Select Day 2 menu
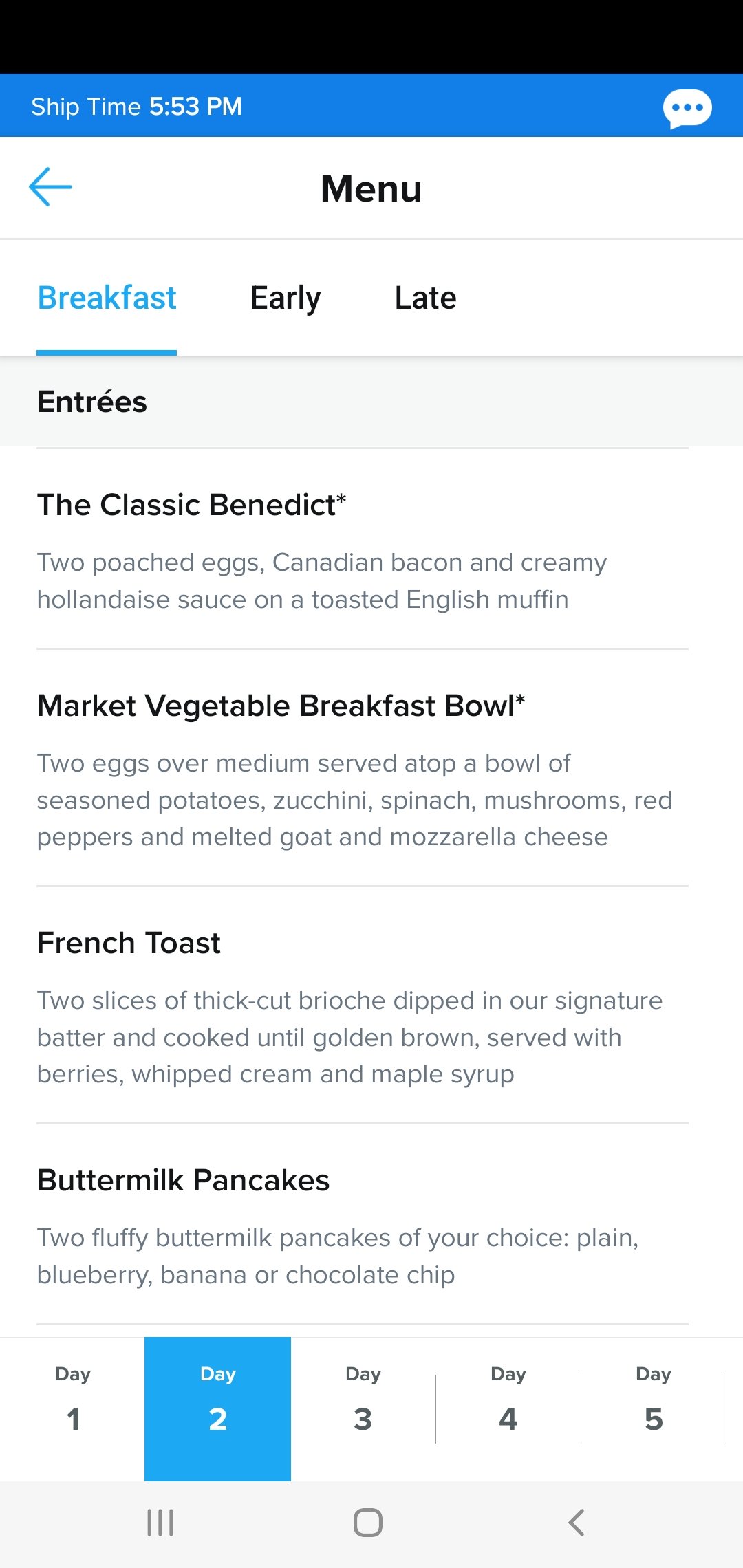This screenshot has height=1568, width=743. 217,1408
